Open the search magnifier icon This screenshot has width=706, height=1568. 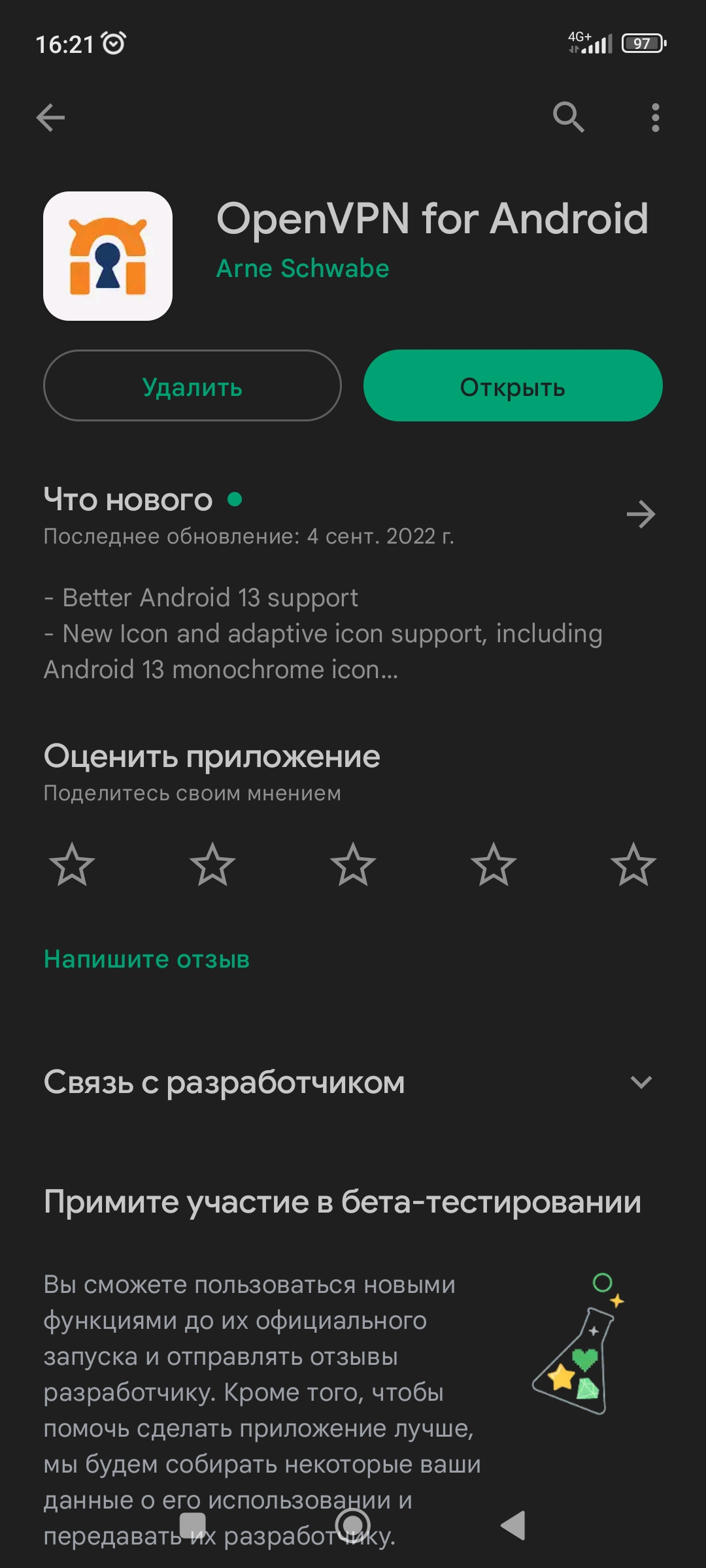568,118
